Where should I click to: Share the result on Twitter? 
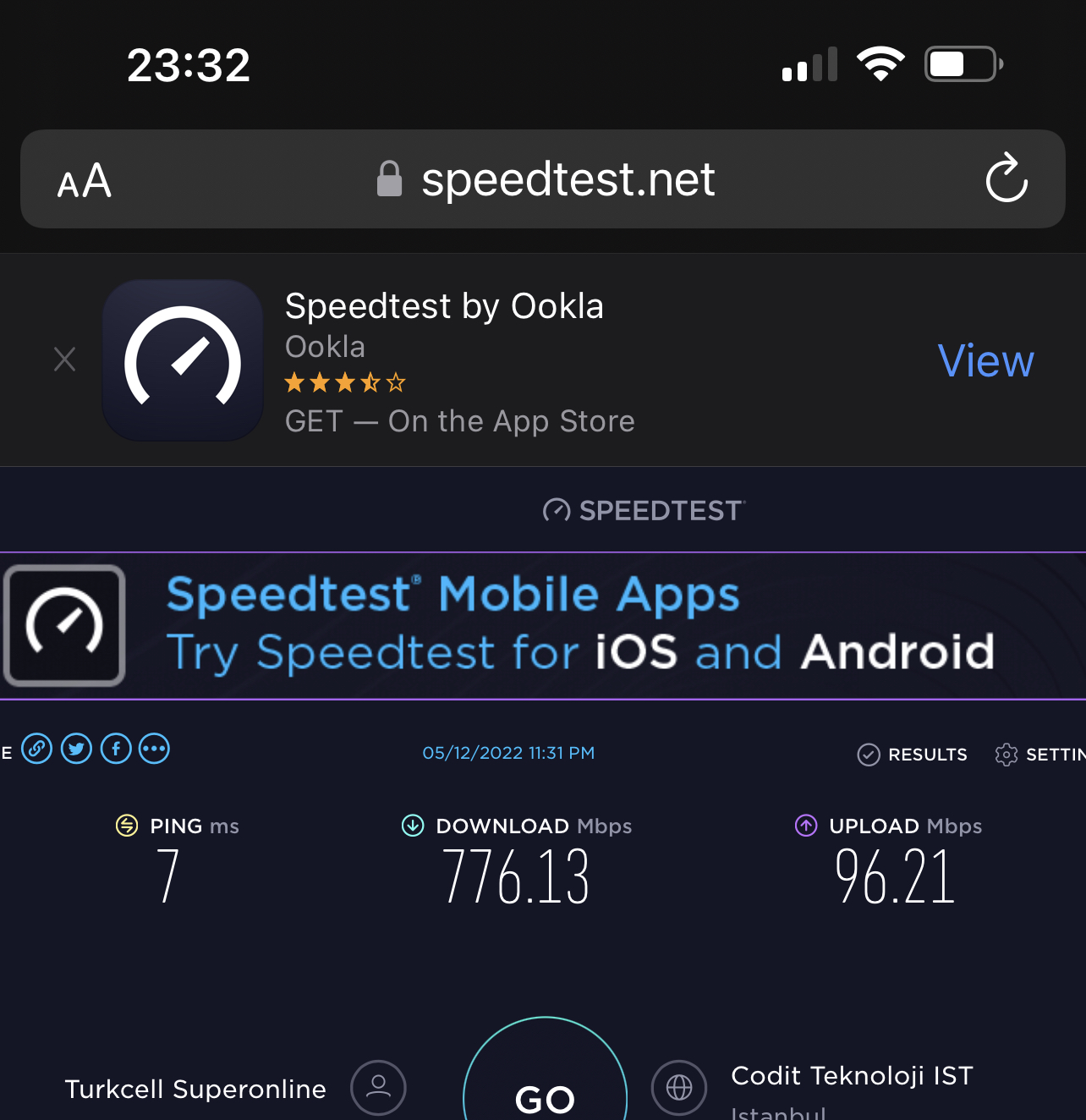tap(77, 749)
